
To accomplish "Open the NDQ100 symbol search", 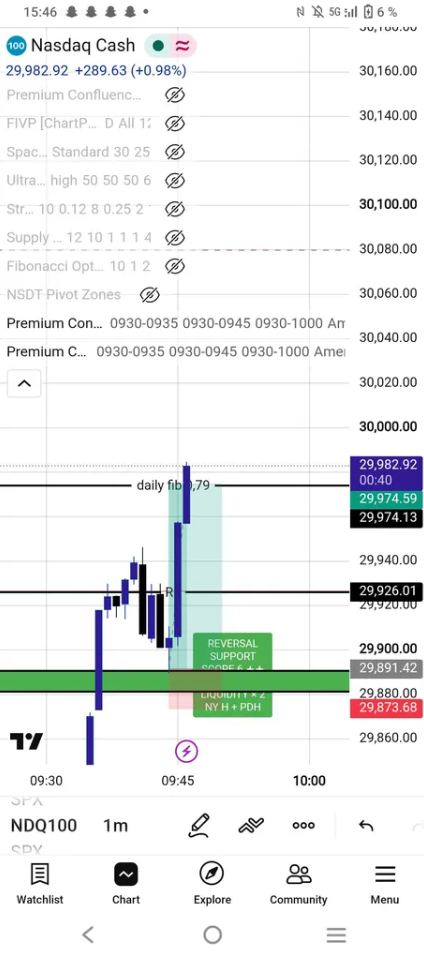I will coord(44,825).
